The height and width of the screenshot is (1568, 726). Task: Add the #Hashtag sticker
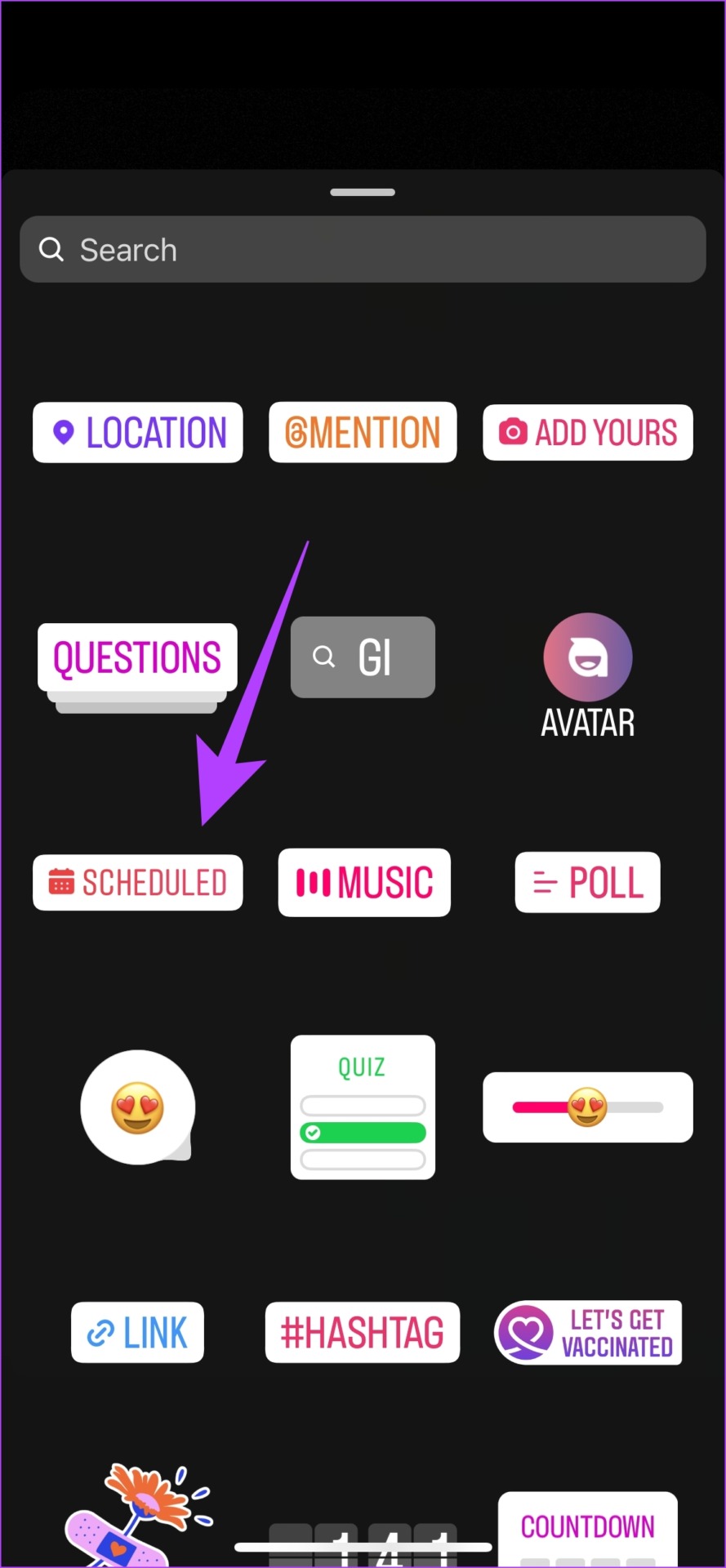click(x=363, y=1333)
